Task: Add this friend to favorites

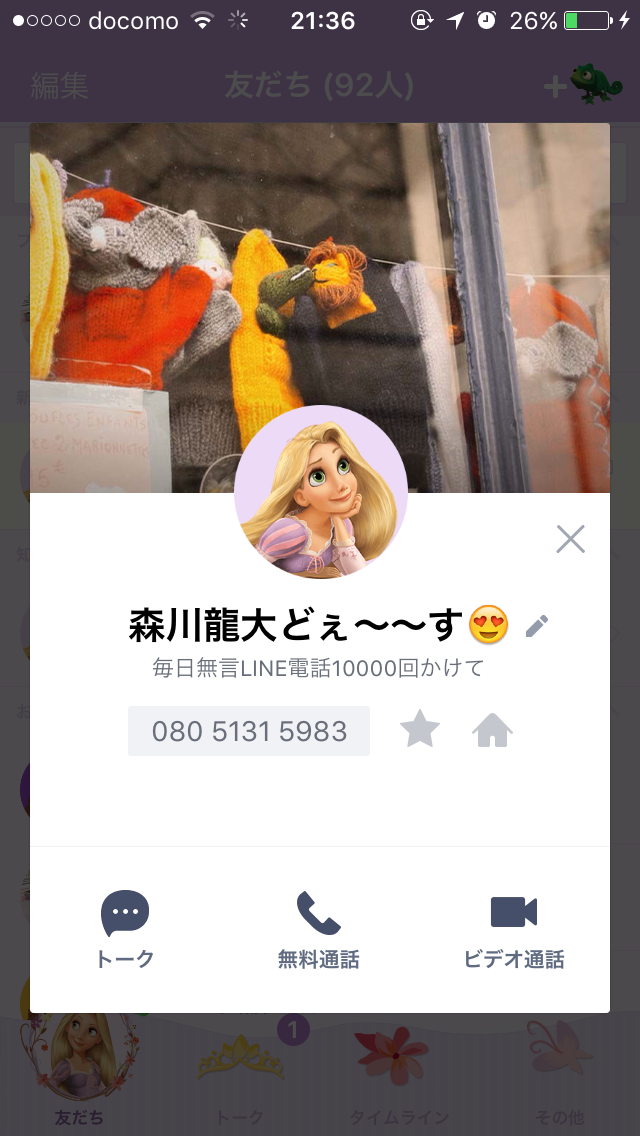Action: tap(420, 730)
